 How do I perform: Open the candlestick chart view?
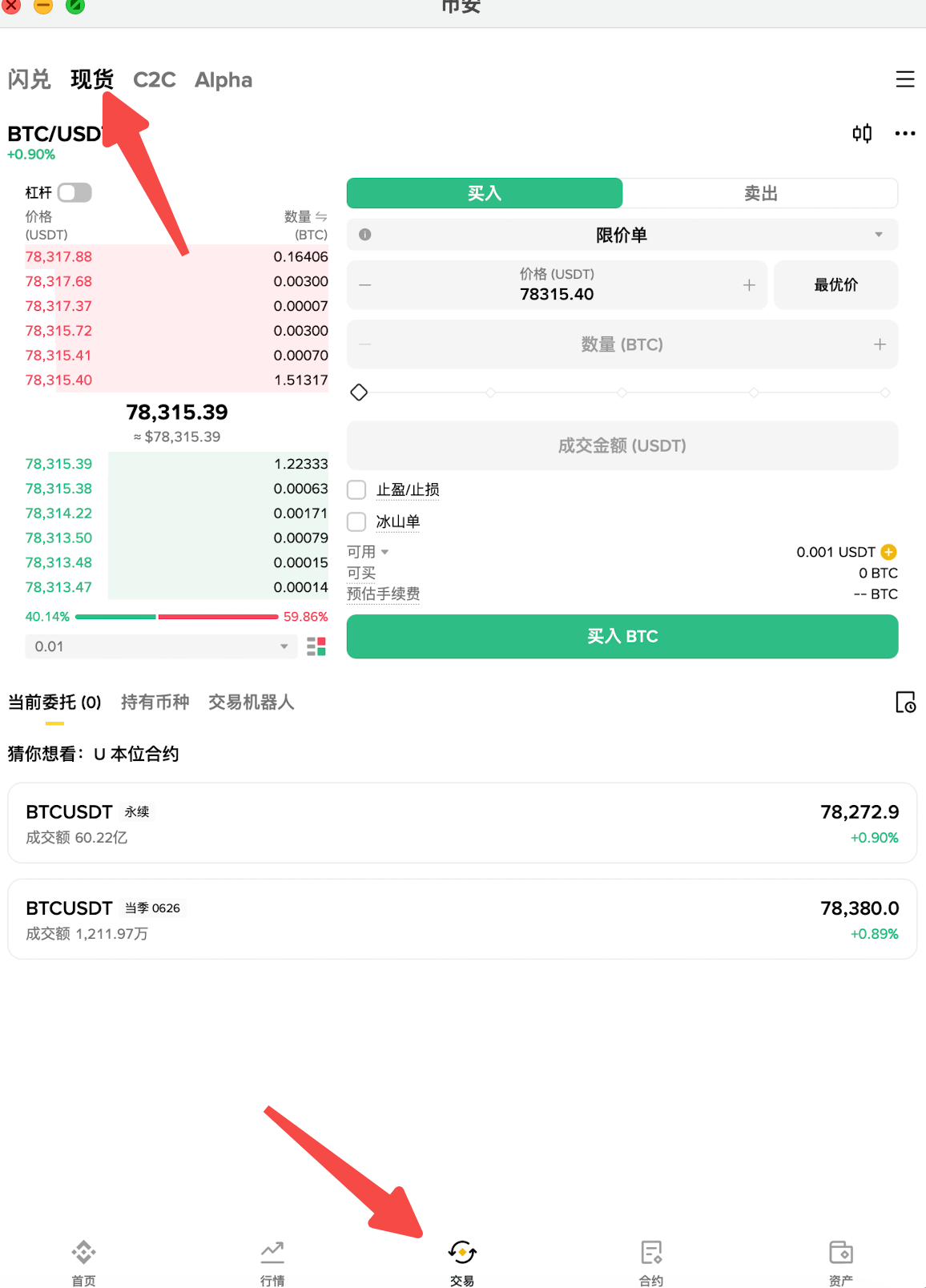click(862, 134)
